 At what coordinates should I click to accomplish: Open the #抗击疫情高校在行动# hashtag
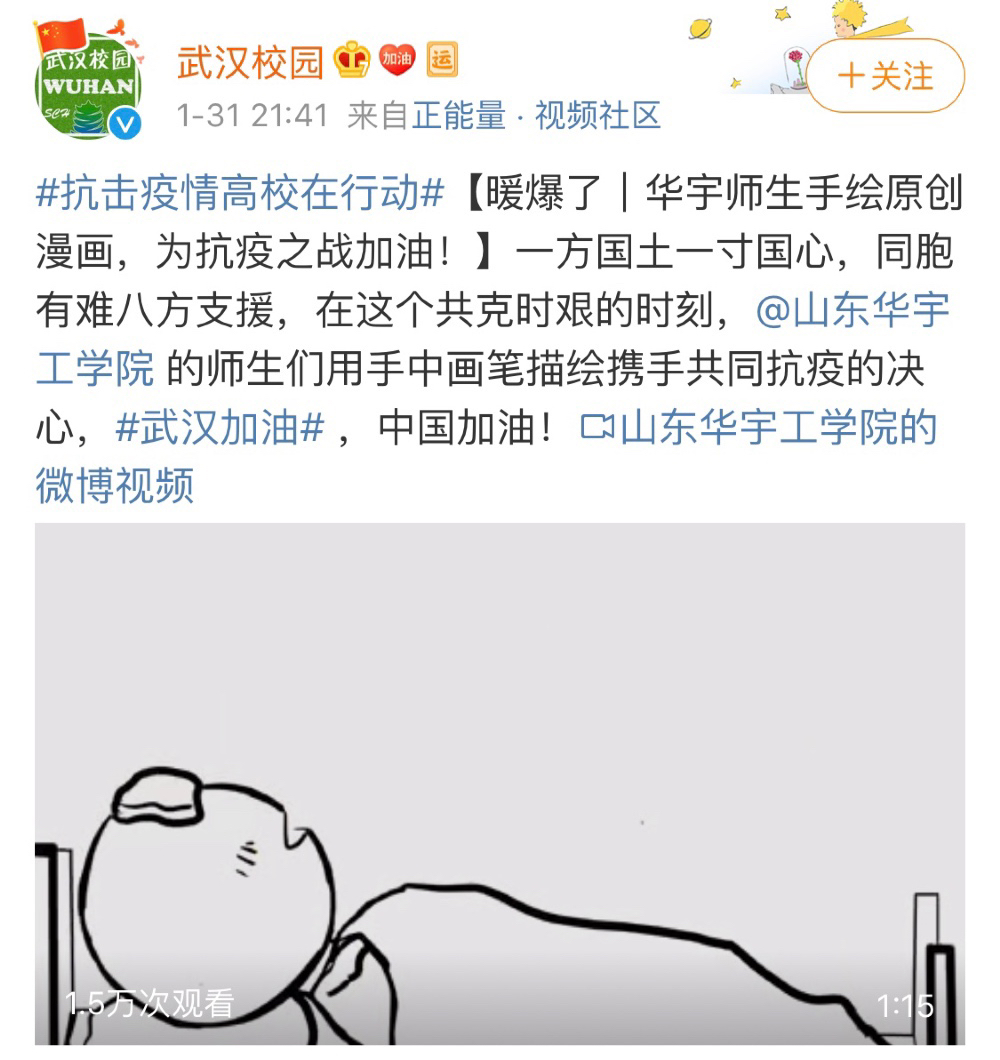click(x=239, y=194)
